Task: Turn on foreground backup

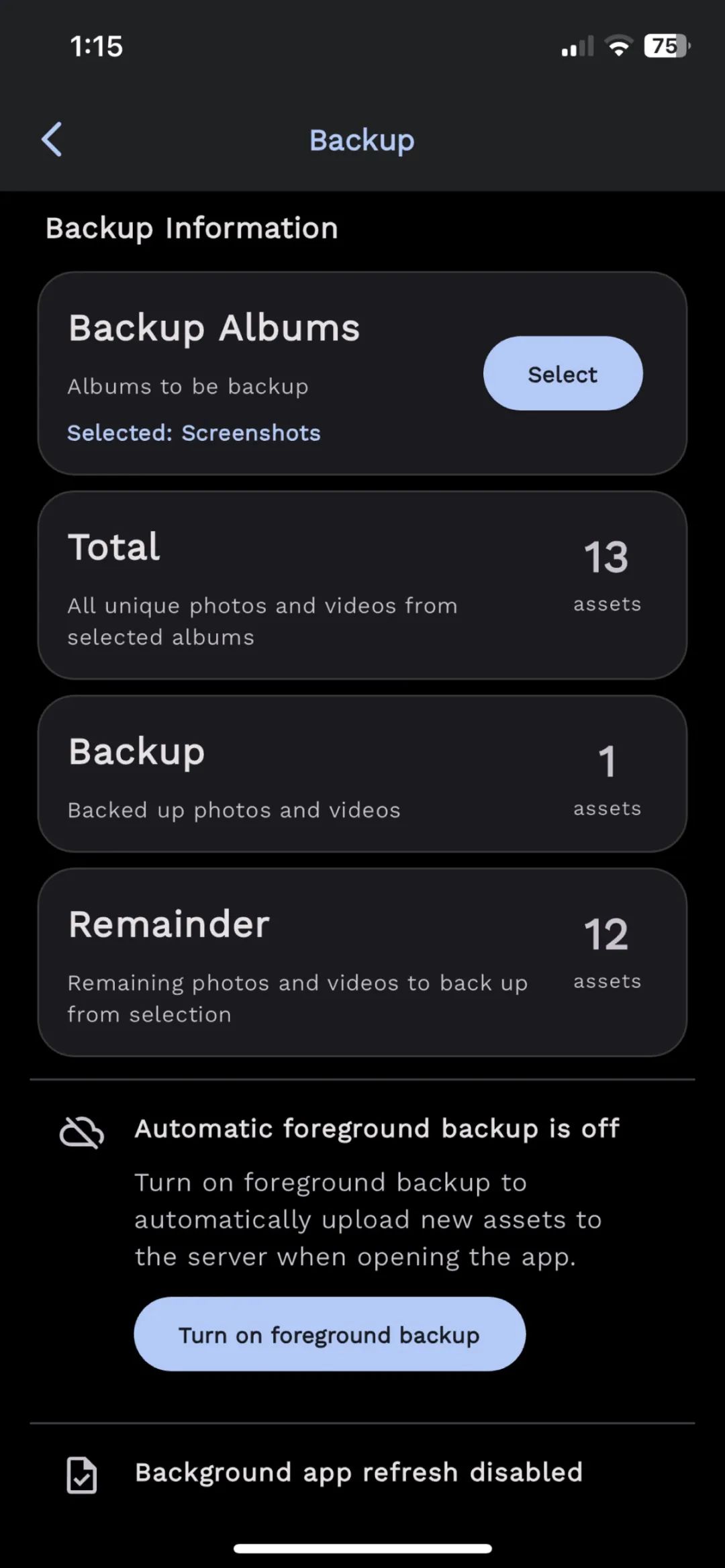Action: [329, 1334]
